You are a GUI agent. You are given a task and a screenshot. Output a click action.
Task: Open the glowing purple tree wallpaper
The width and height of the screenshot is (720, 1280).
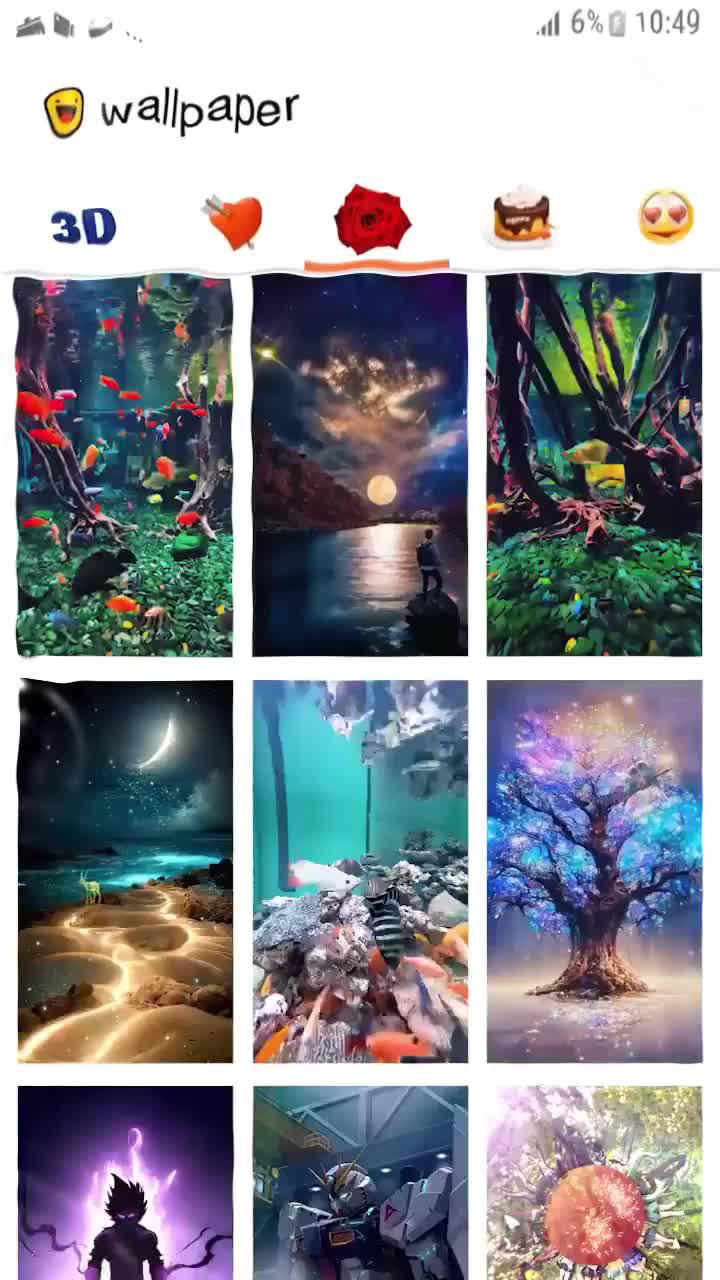pos(594,871)
